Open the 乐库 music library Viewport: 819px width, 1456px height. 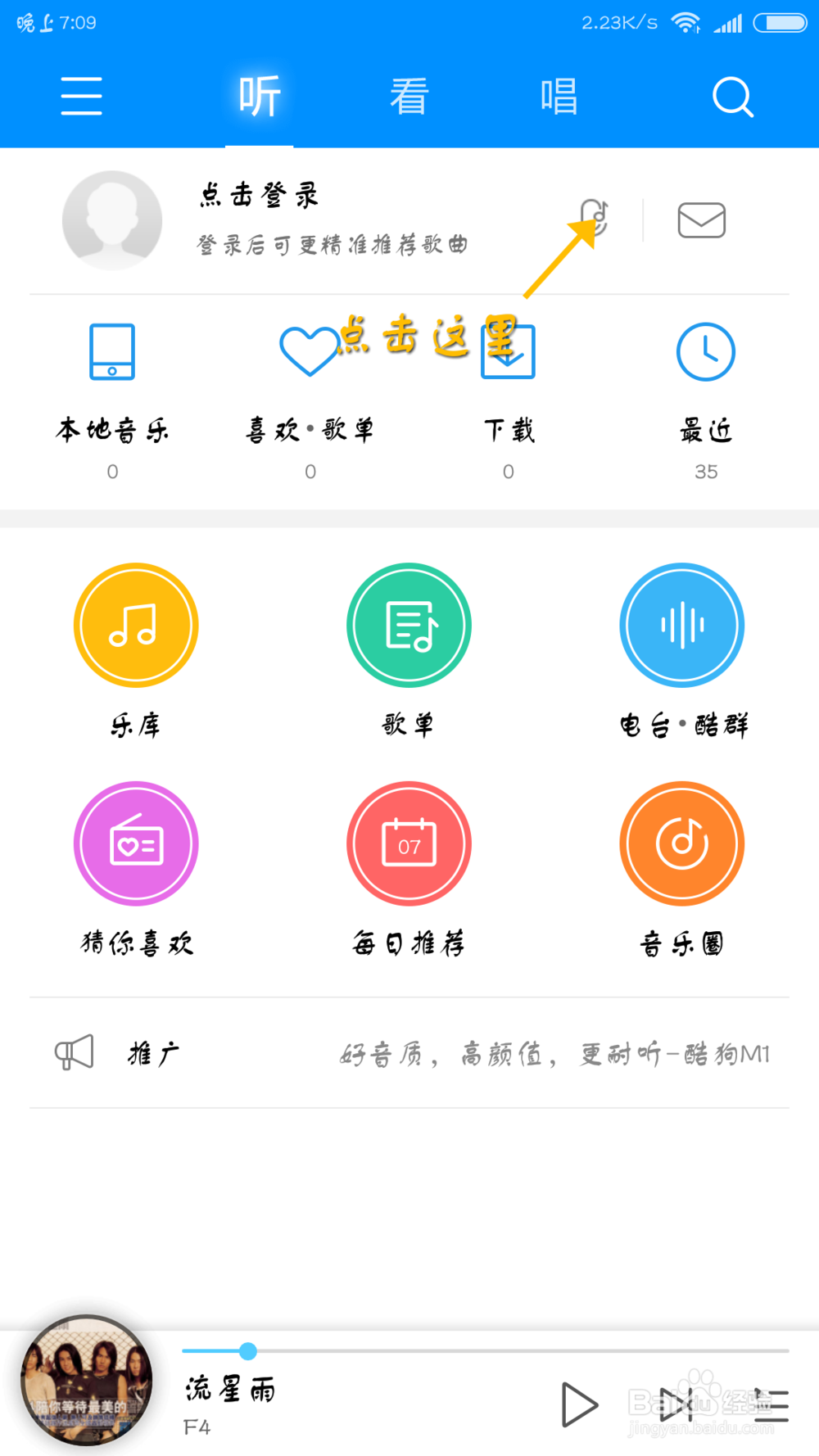coord(136,626)
